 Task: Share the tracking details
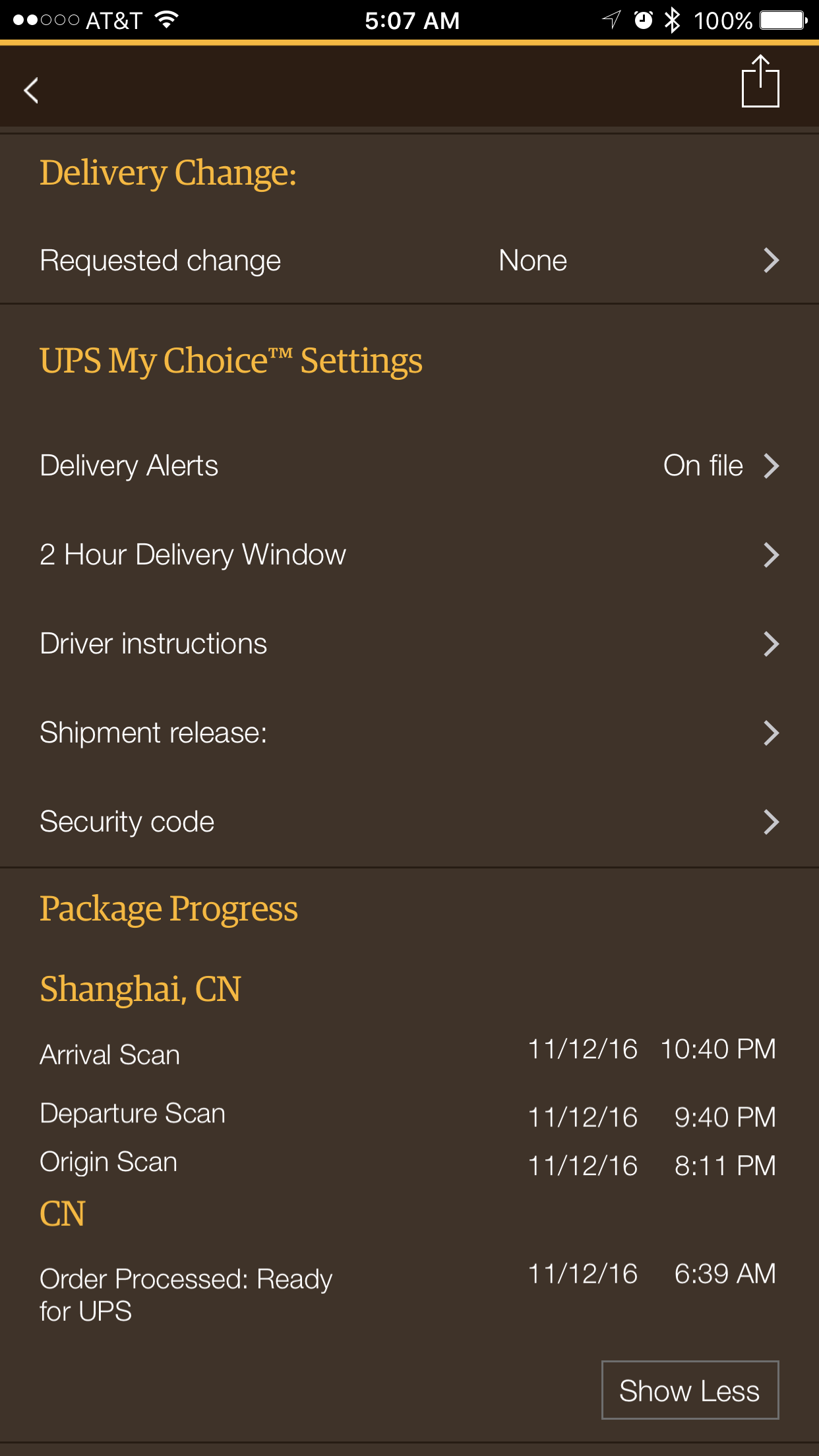pyautogui.click(x=760, y=81)
